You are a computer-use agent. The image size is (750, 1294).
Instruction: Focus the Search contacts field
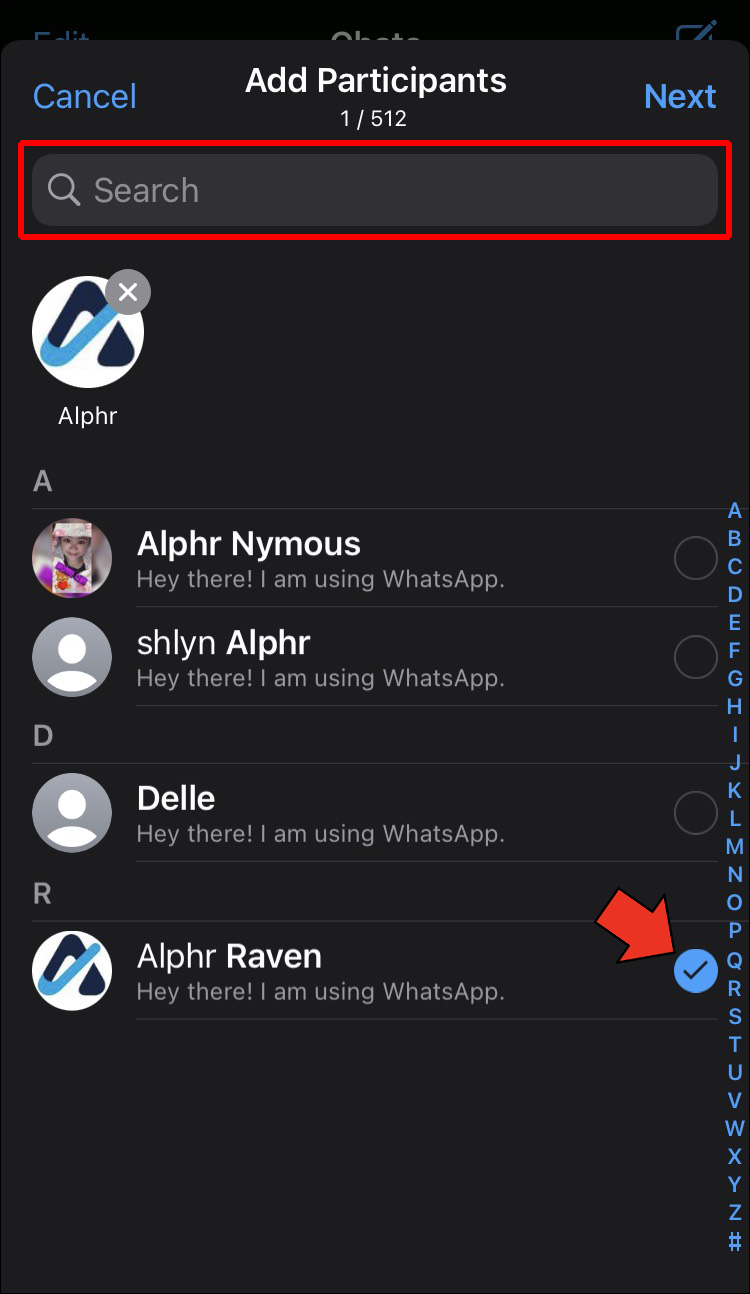[375, 190]
